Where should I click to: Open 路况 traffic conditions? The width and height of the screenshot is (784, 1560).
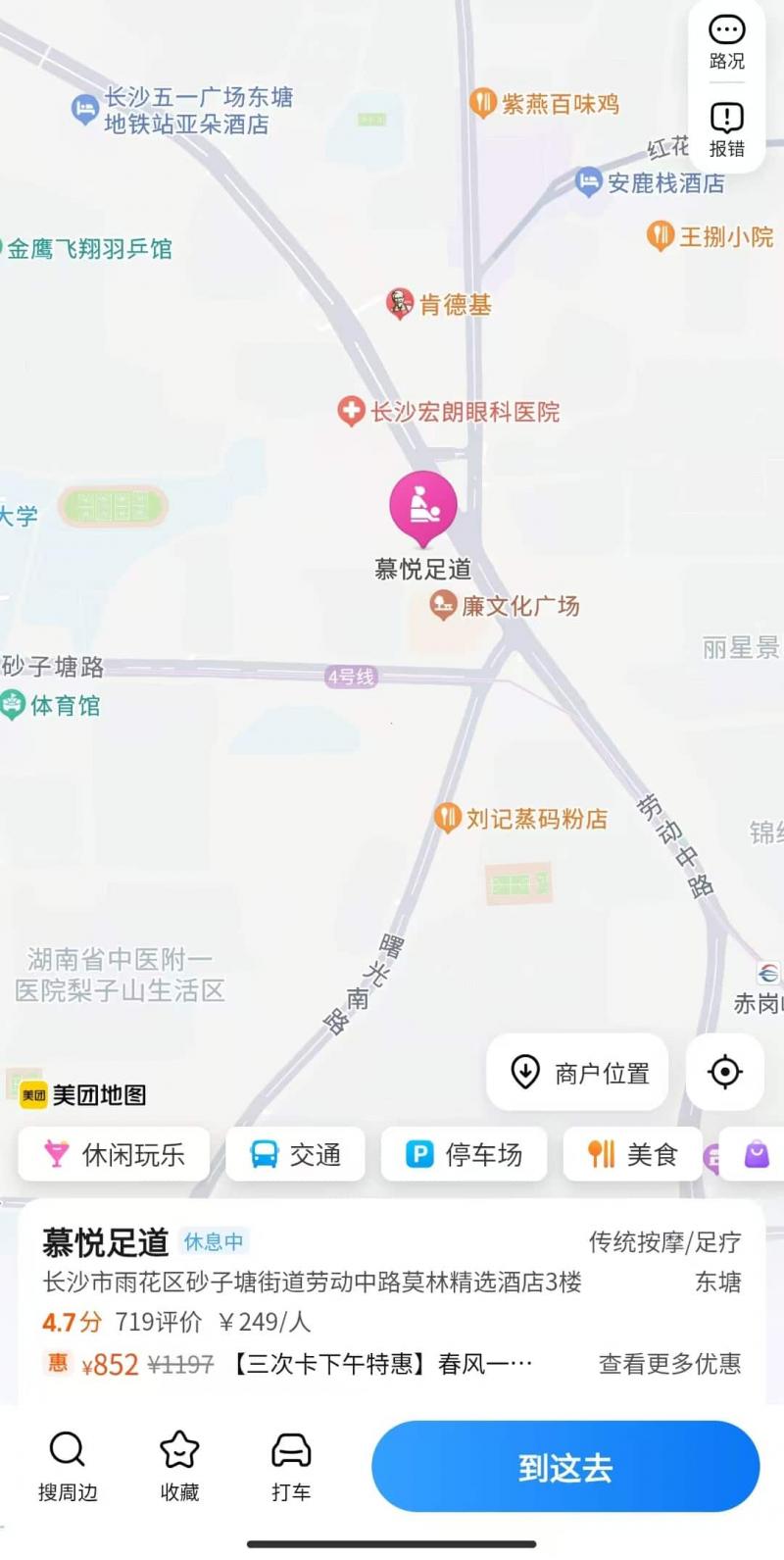pyautogui.click(x=726, y=43)
